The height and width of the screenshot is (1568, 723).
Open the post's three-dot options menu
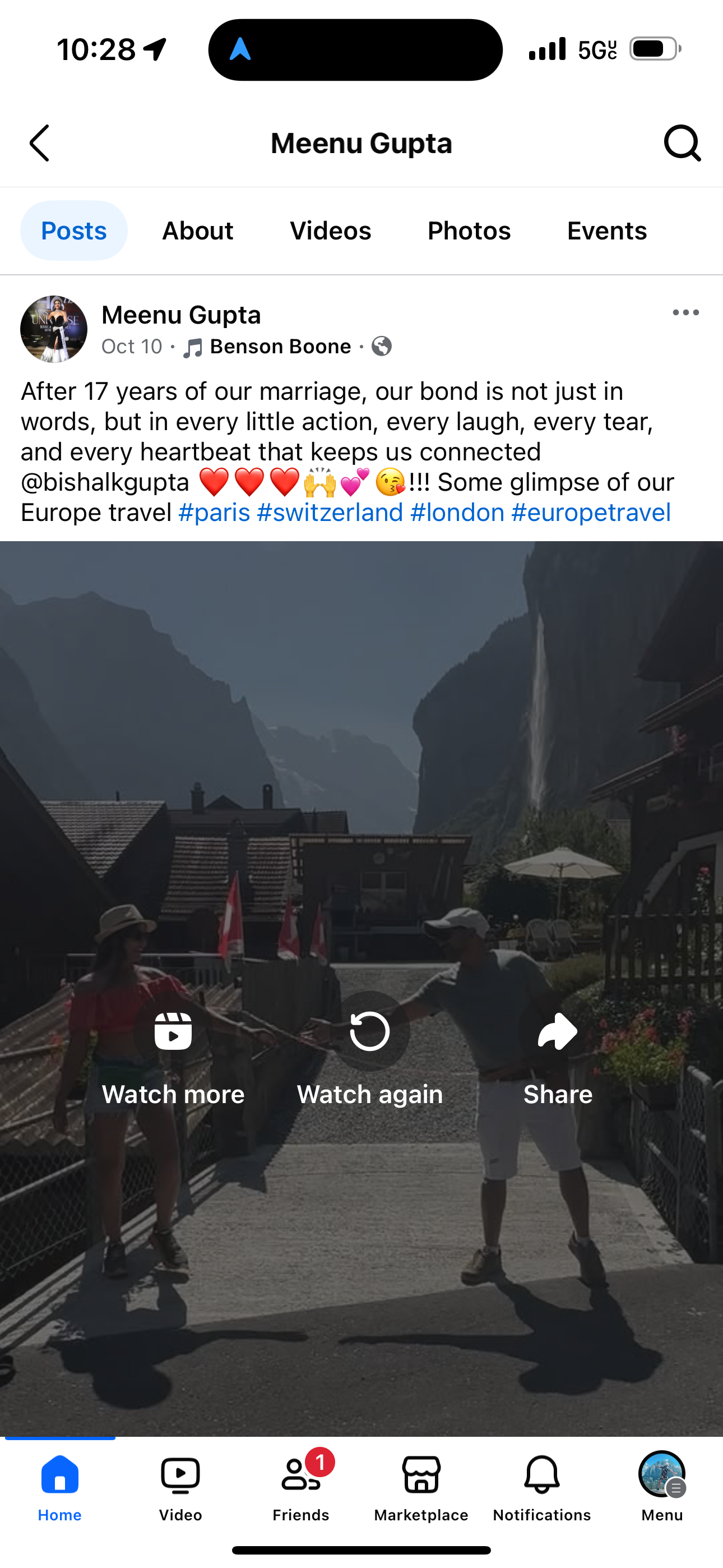coord(685,313)
